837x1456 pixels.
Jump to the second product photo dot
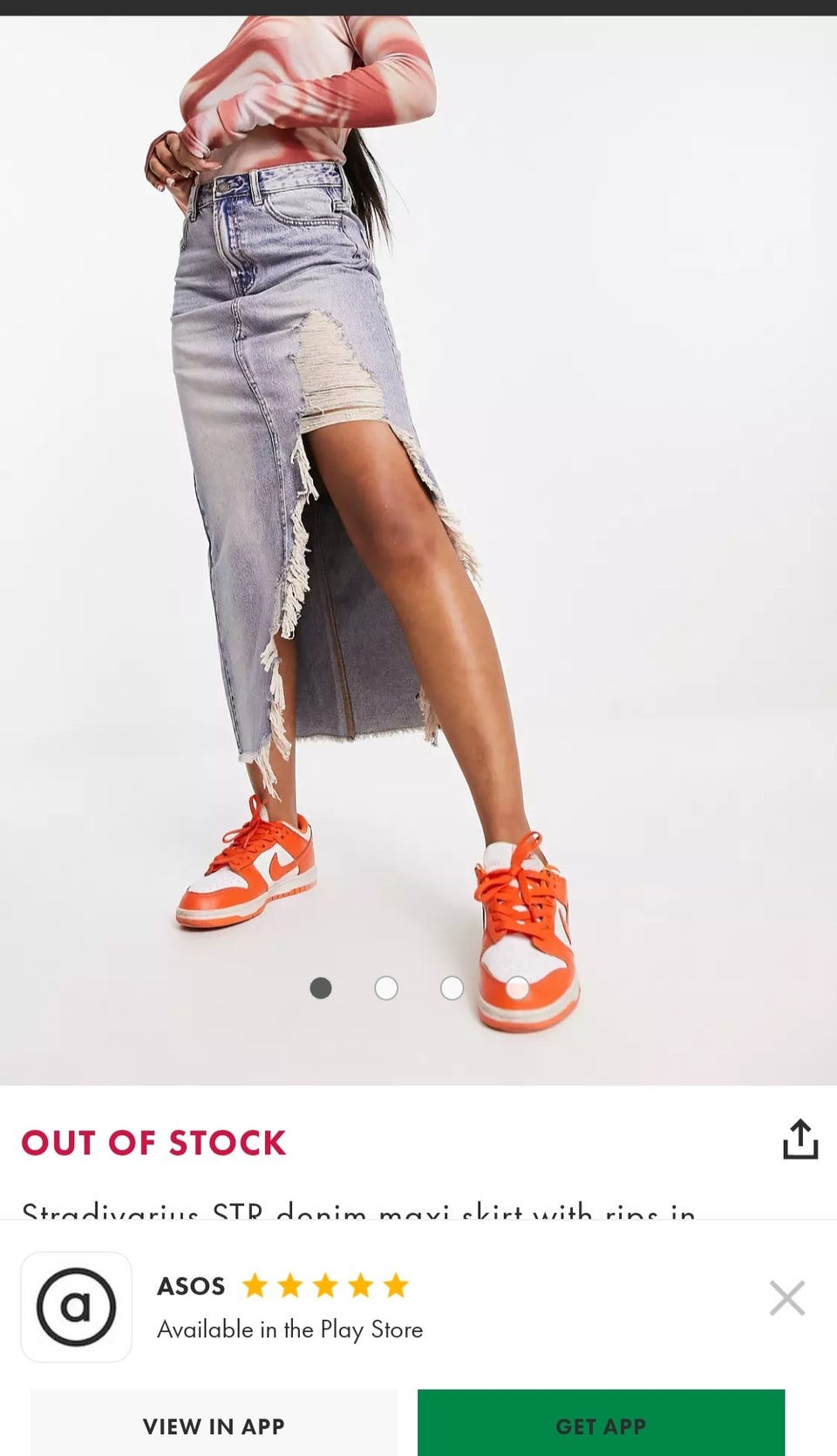[386, 988]
